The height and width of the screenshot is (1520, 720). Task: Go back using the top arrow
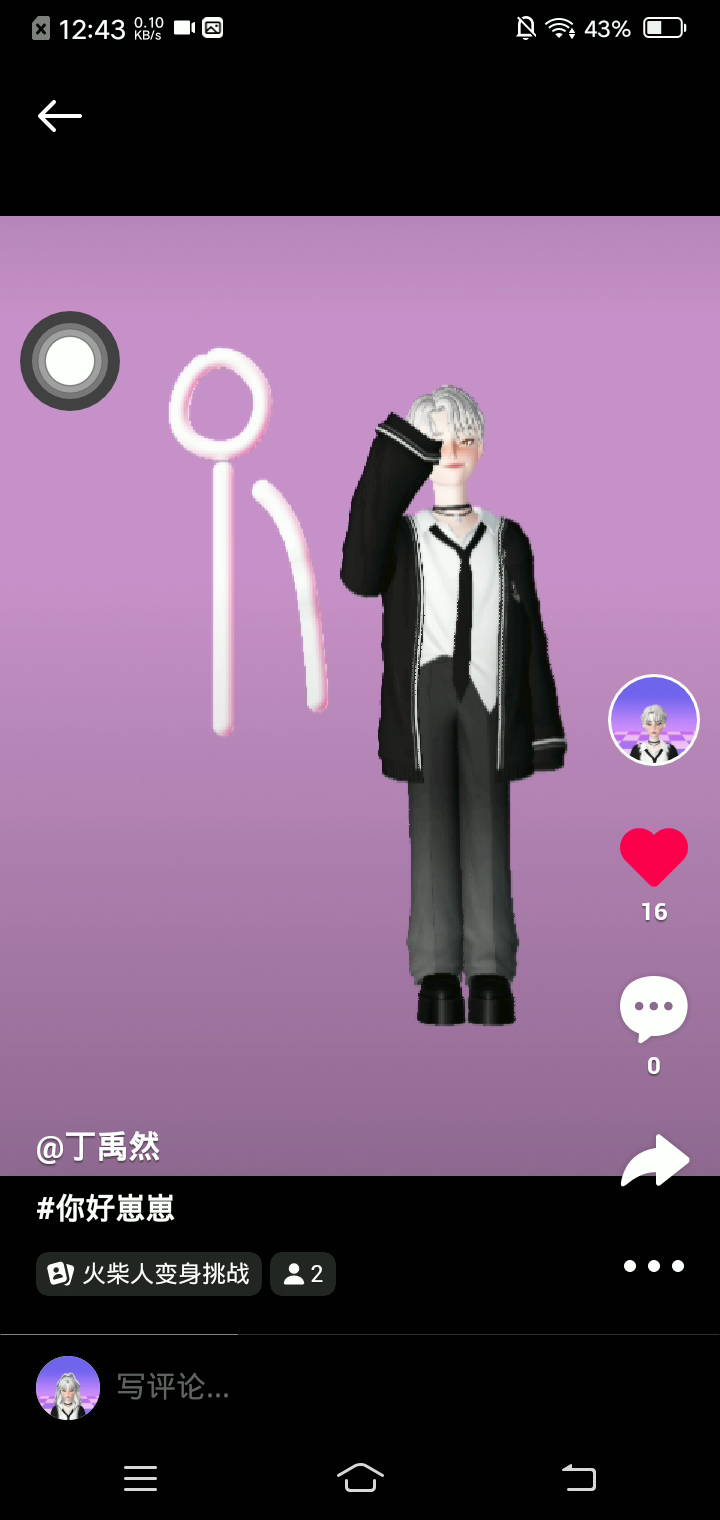[60, 116]
